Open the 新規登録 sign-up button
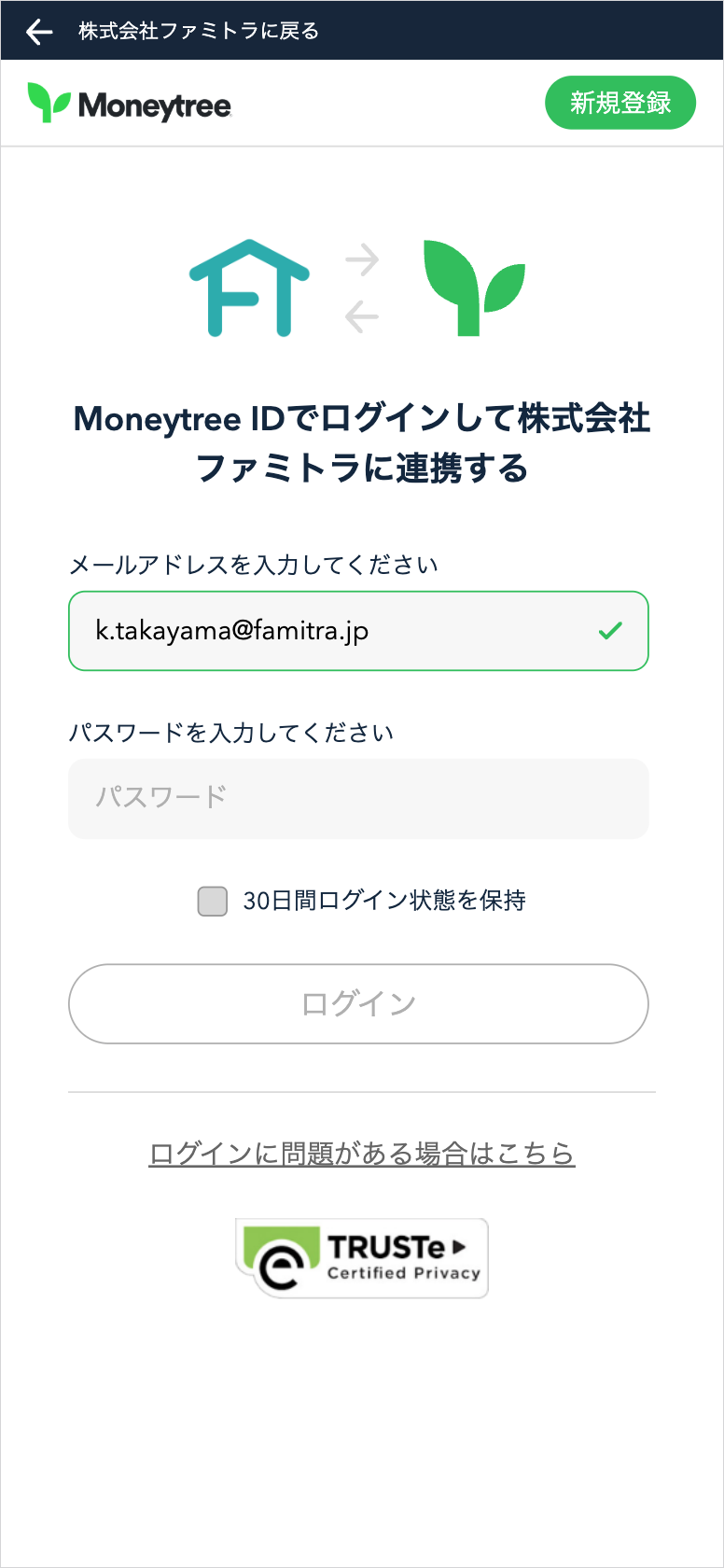This screenshot has width=724, height=1568. tap(620, 103)
